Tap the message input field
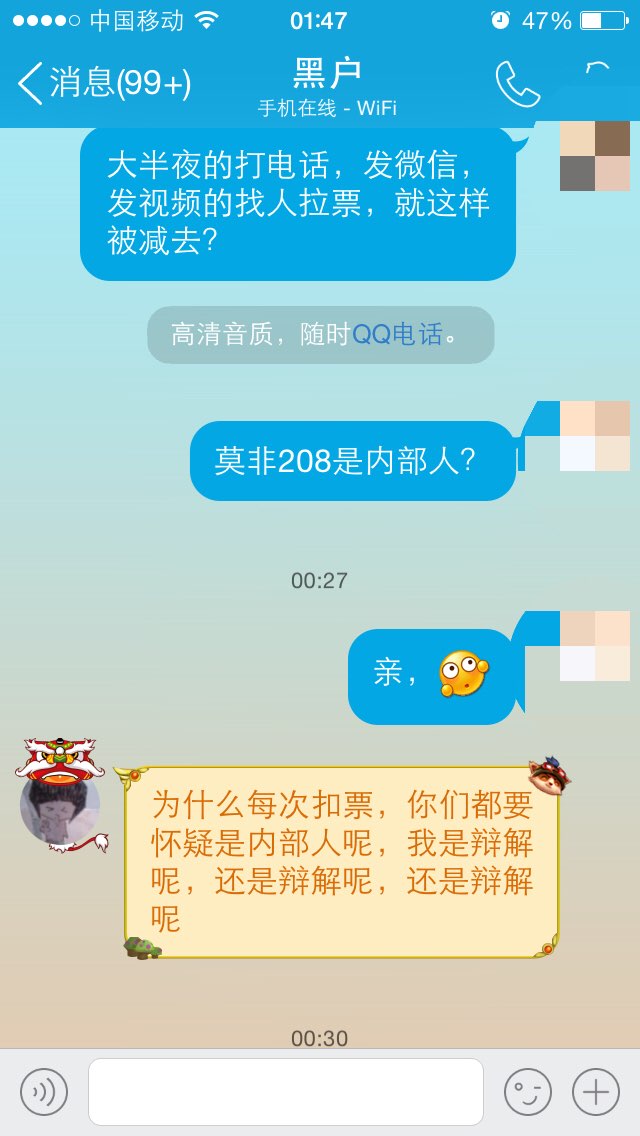The height and width of the screenshot is (1136, 640). tap(286, 1091)
